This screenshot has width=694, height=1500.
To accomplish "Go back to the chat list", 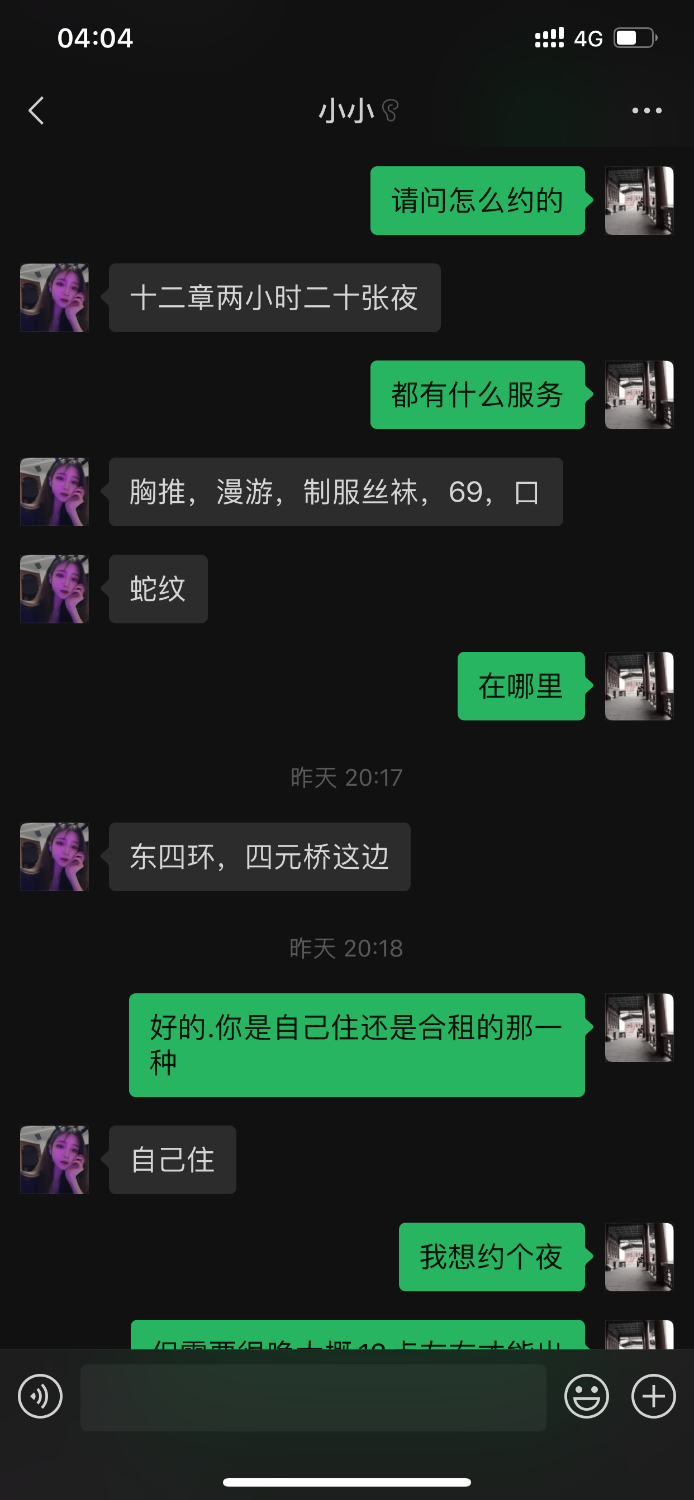I will (37, 111).
